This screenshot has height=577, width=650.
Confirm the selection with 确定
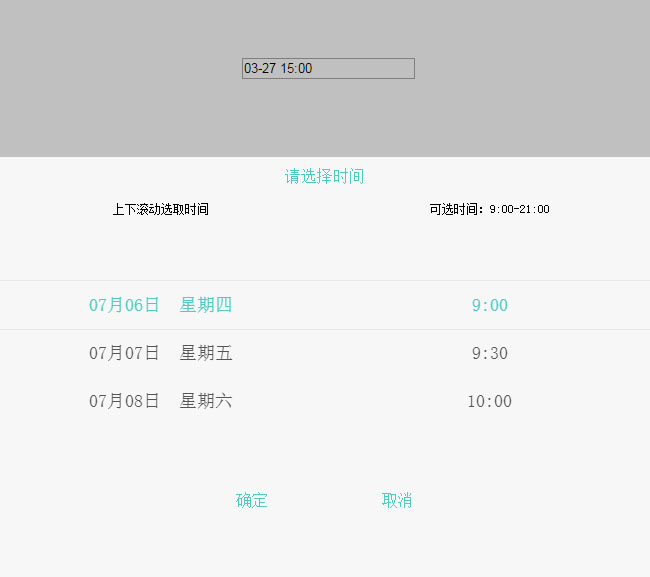[x=252, y=500]
